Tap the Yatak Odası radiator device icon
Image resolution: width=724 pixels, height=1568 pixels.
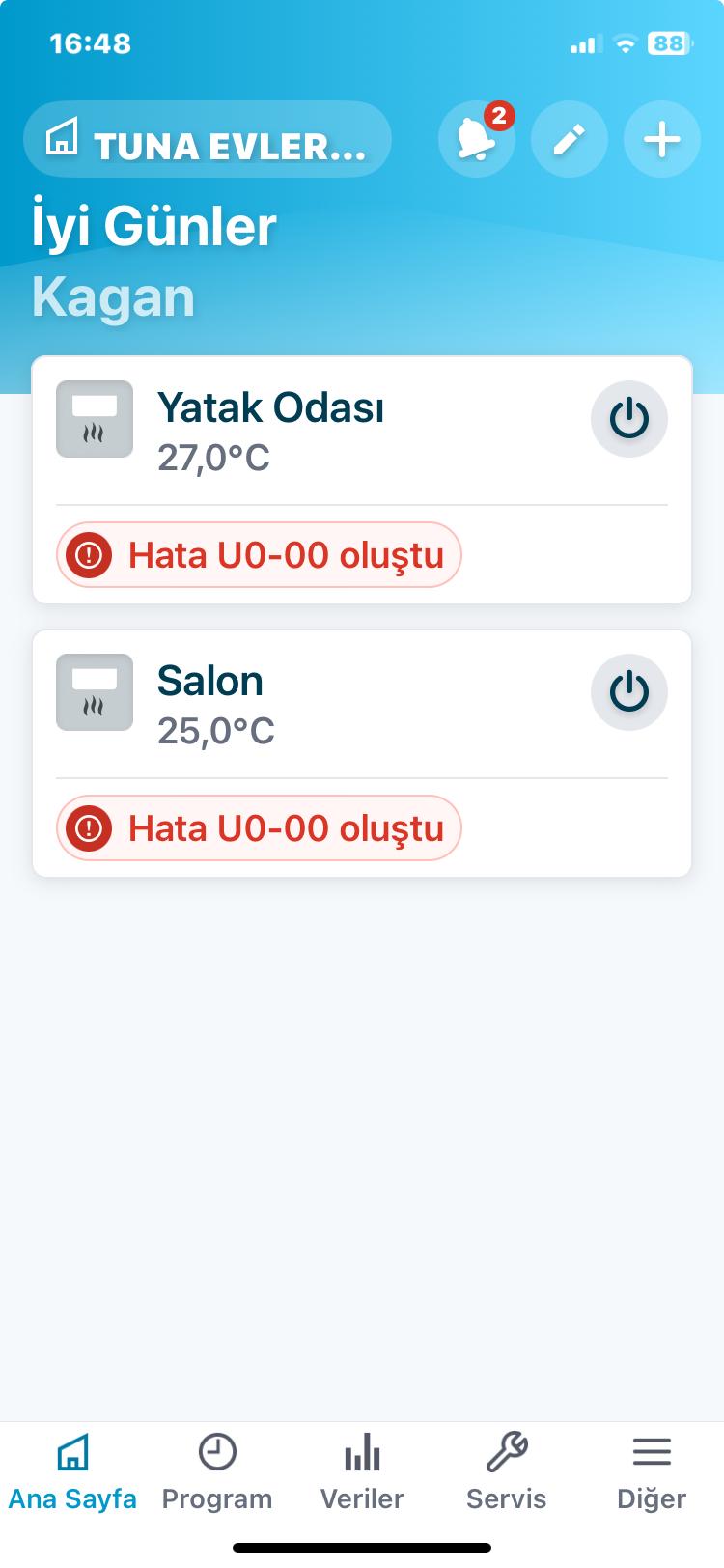(94, 418)
